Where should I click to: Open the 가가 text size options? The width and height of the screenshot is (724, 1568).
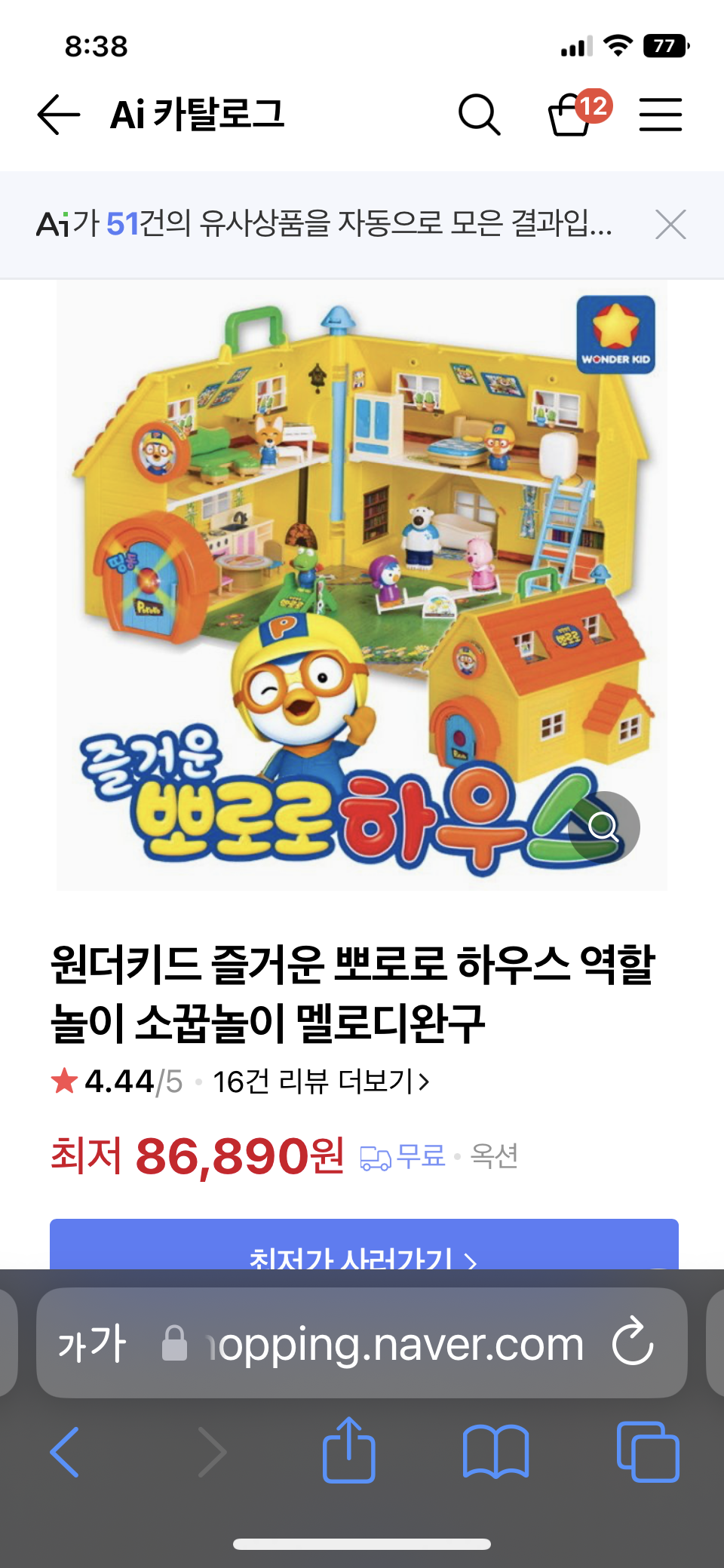coord(92,1343)
